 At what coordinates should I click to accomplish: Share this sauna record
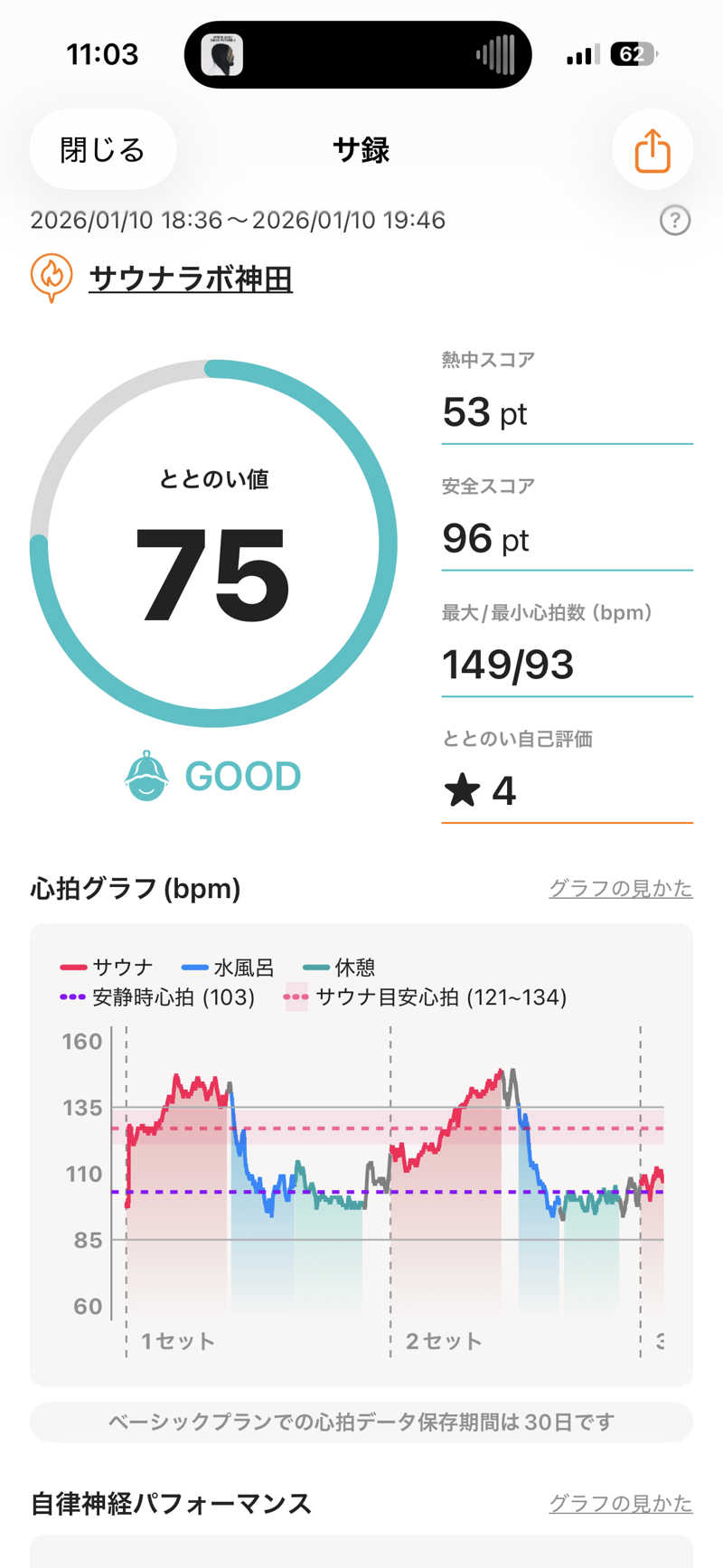pyautogui.click(x=652, y=150)
